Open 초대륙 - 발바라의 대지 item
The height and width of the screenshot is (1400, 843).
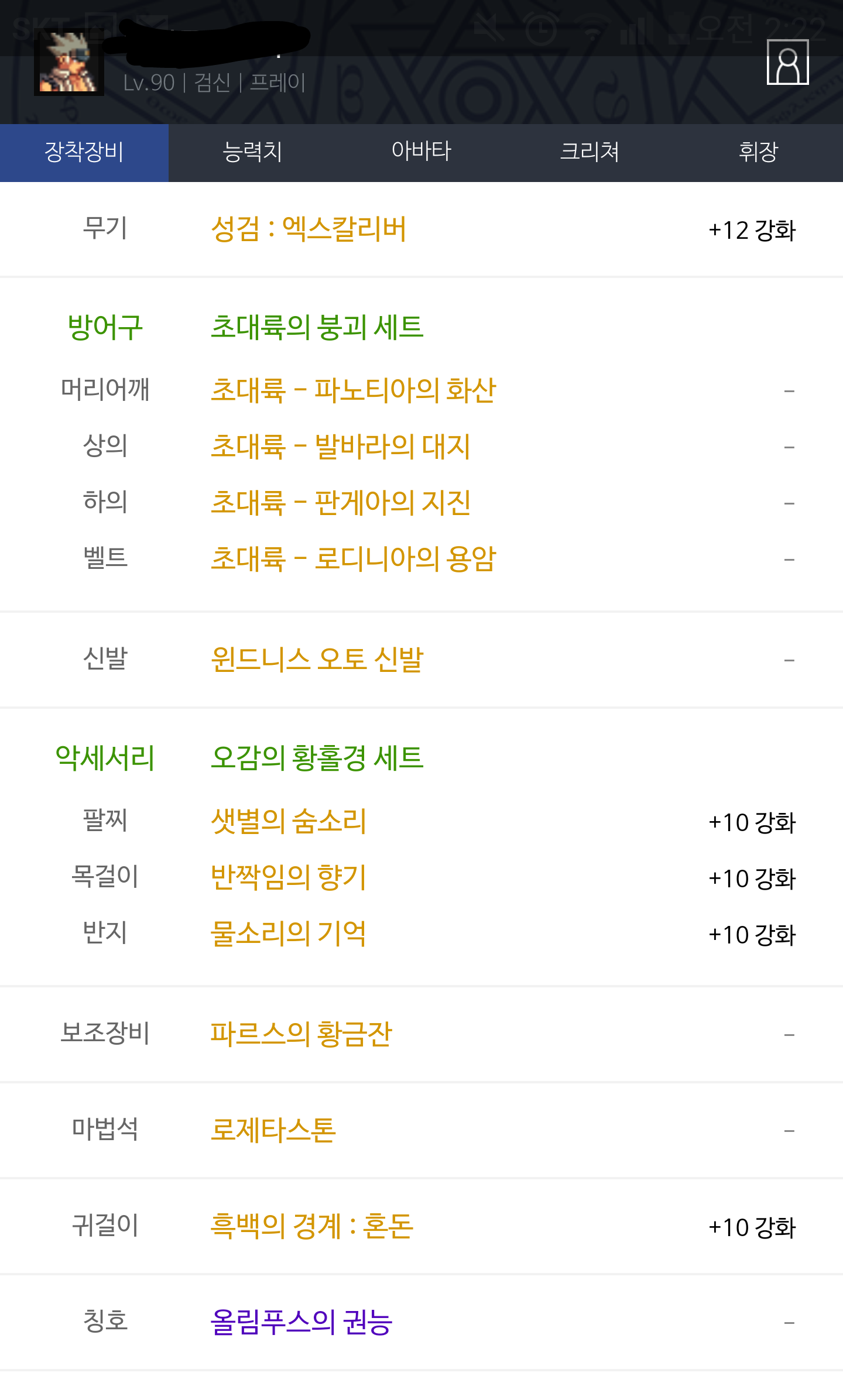340,446
